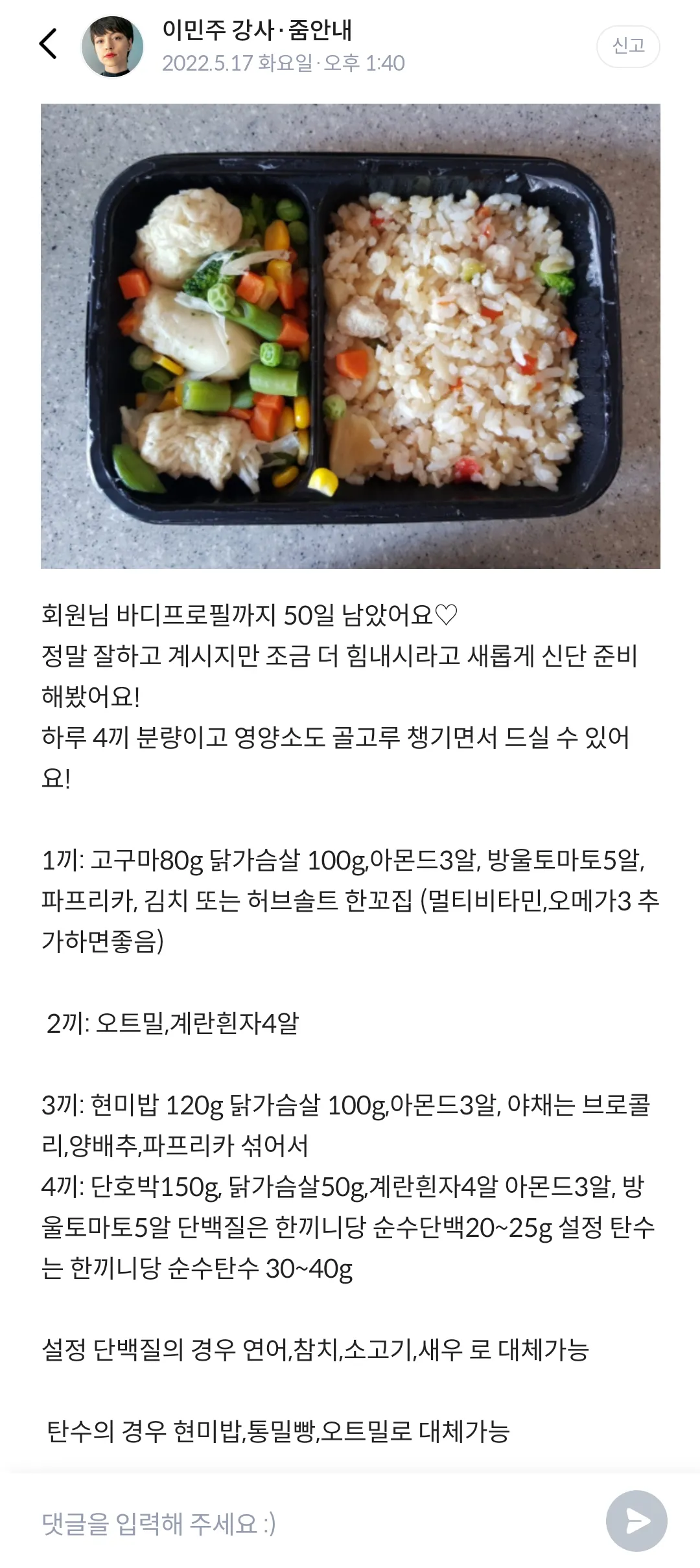Send the comment with the arrow button

636,1521
